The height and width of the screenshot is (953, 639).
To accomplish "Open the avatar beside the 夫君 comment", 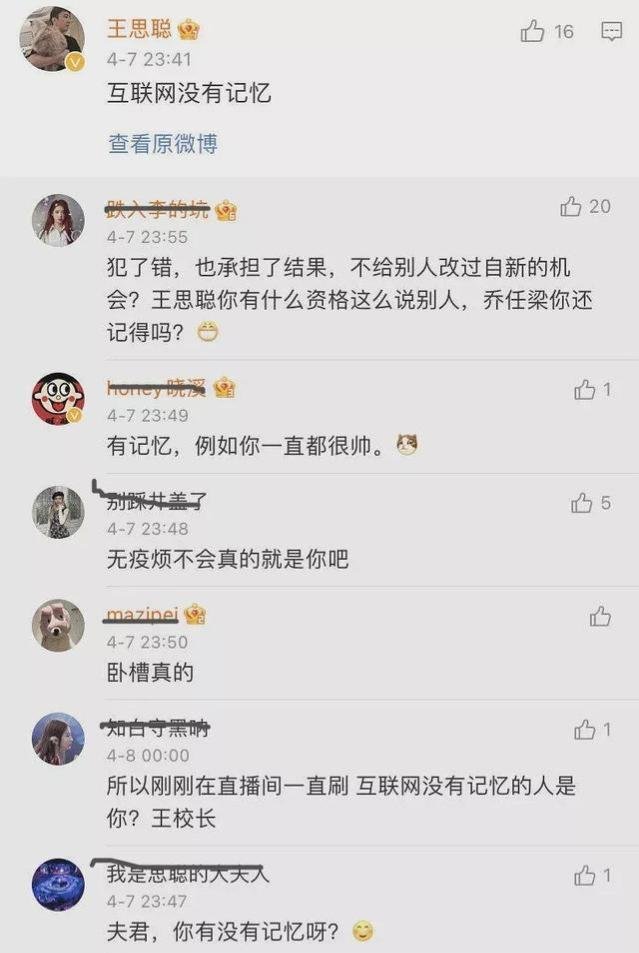I will coord(58,884).
